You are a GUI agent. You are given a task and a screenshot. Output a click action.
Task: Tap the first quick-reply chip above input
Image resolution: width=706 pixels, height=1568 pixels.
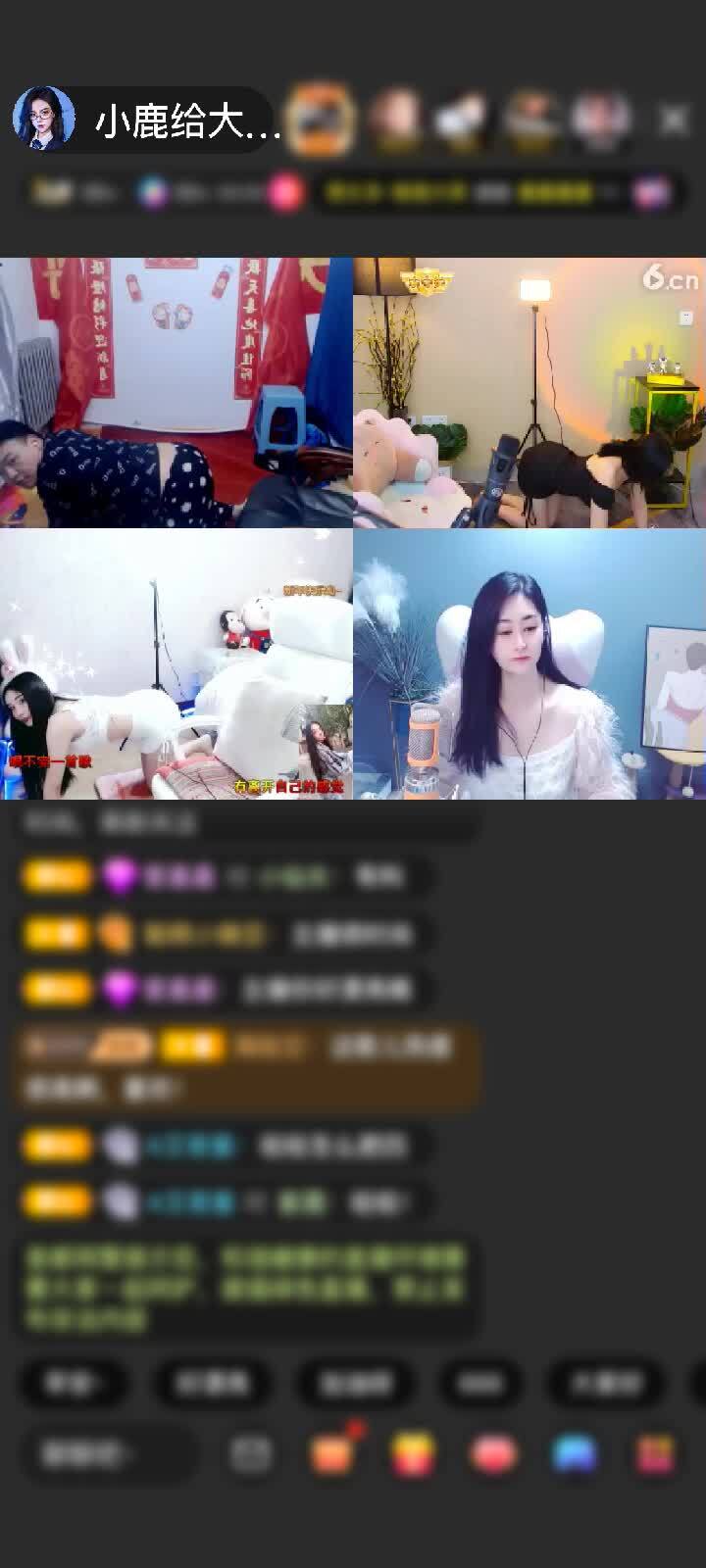click(x=74, y=1383)
